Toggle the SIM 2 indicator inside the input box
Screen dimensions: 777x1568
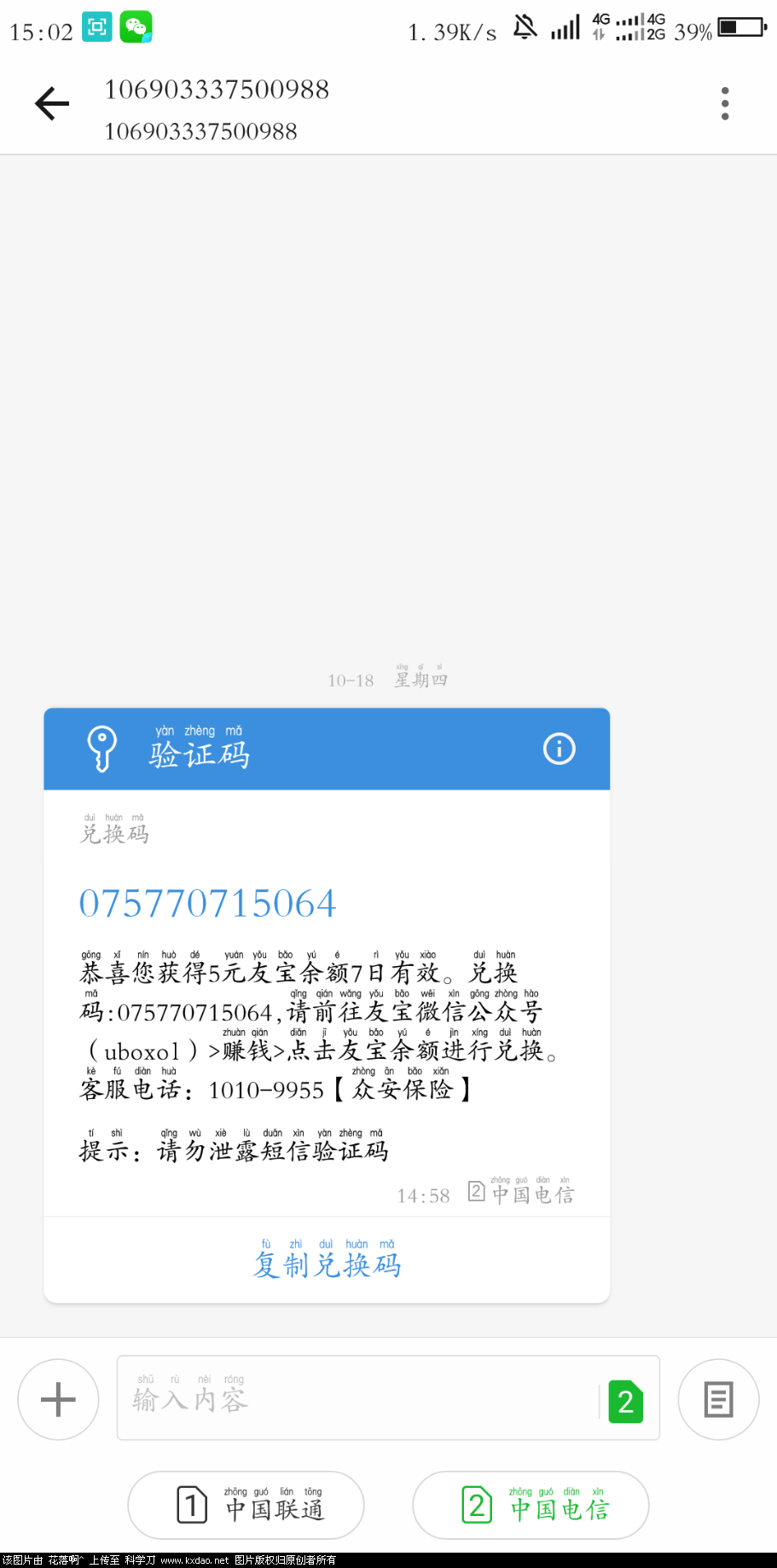click(626, 1398)
